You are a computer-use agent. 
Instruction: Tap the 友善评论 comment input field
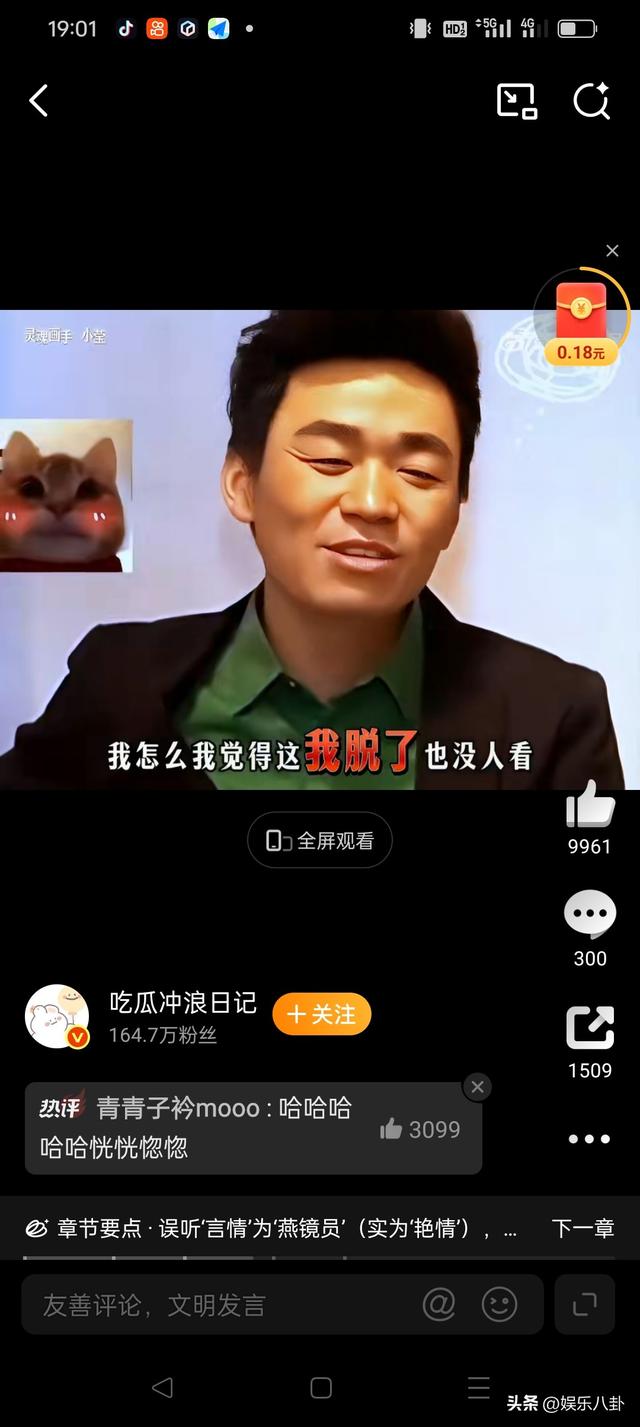click(x=220, y=1304)
